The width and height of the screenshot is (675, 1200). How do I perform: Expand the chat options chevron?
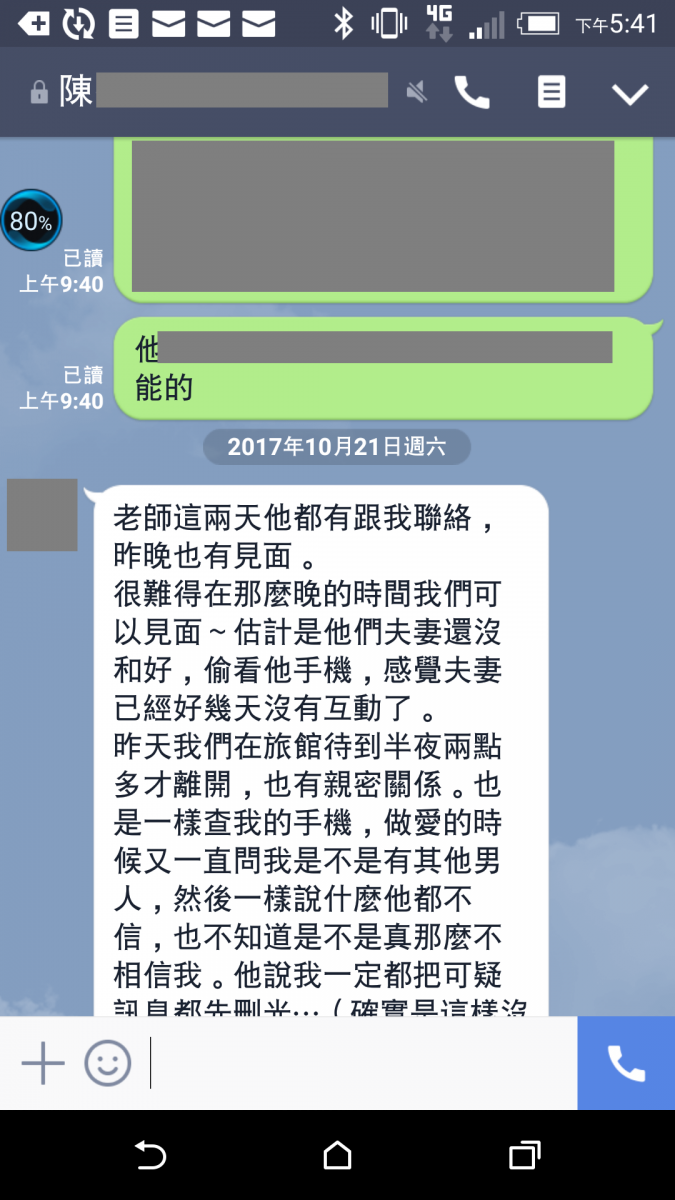point(630,94)
